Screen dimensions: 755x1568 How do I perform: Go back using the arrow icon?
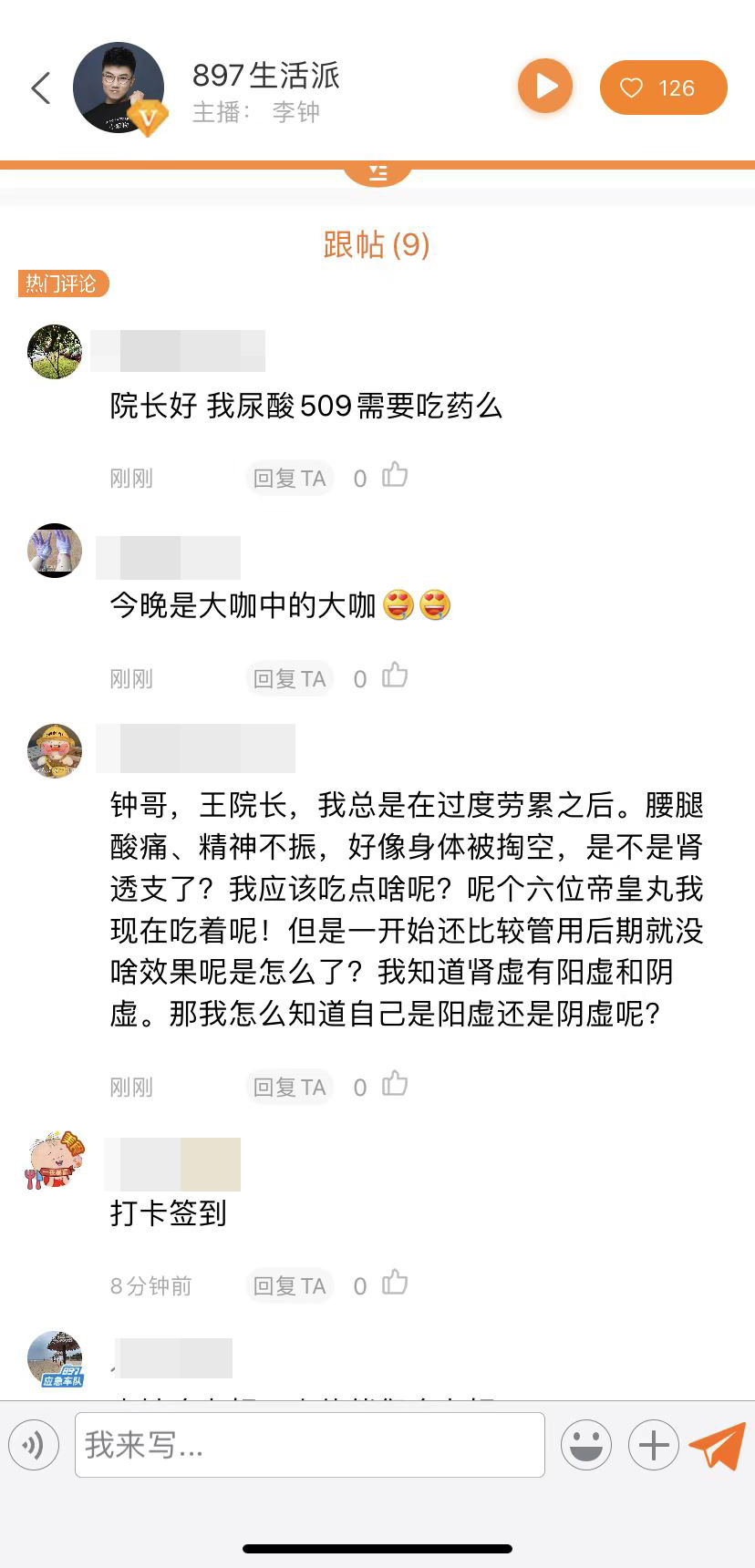click(x=41, y=88)
